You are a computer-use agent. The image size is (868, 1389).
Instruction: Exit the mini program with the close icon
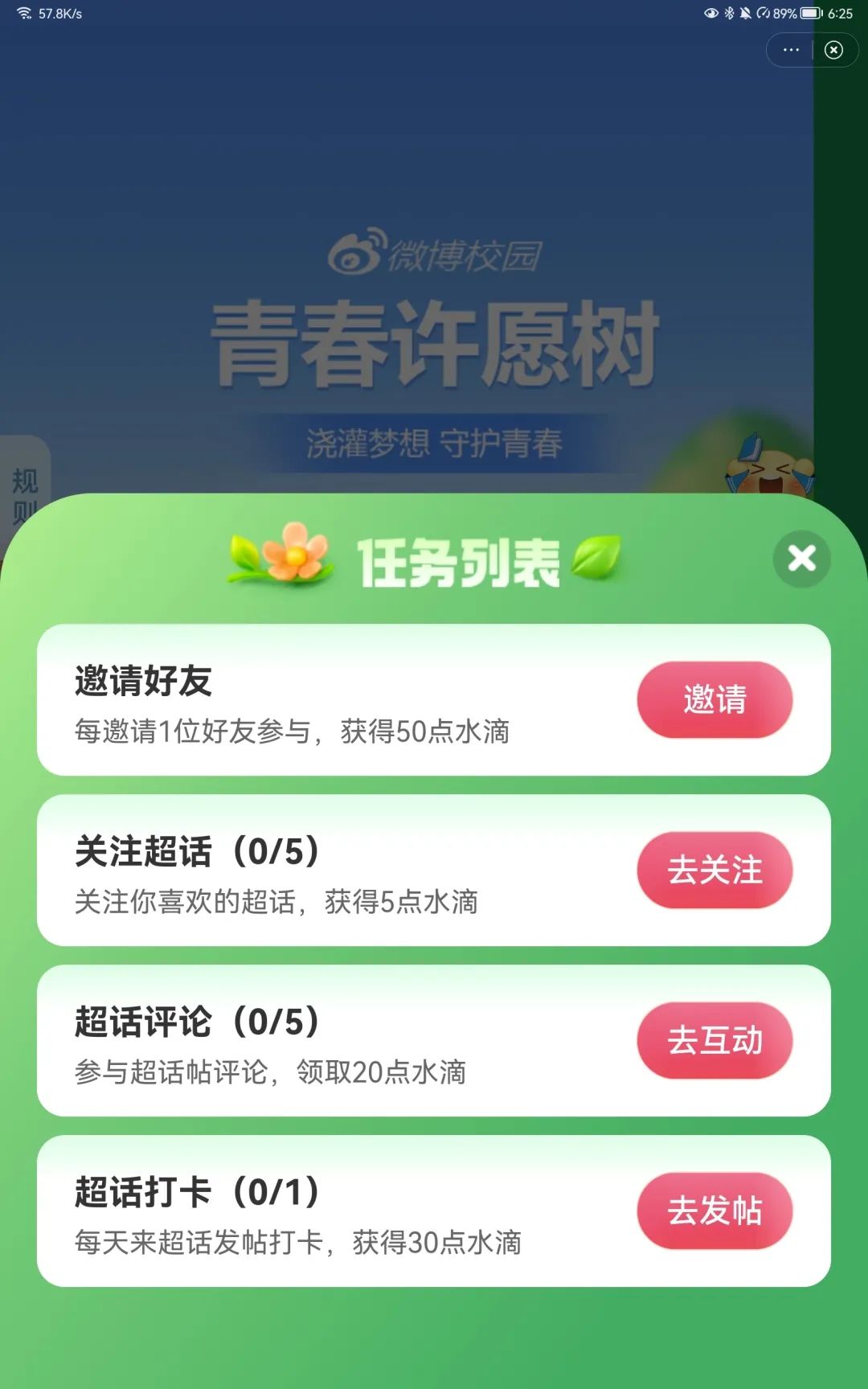pos(834,50)
